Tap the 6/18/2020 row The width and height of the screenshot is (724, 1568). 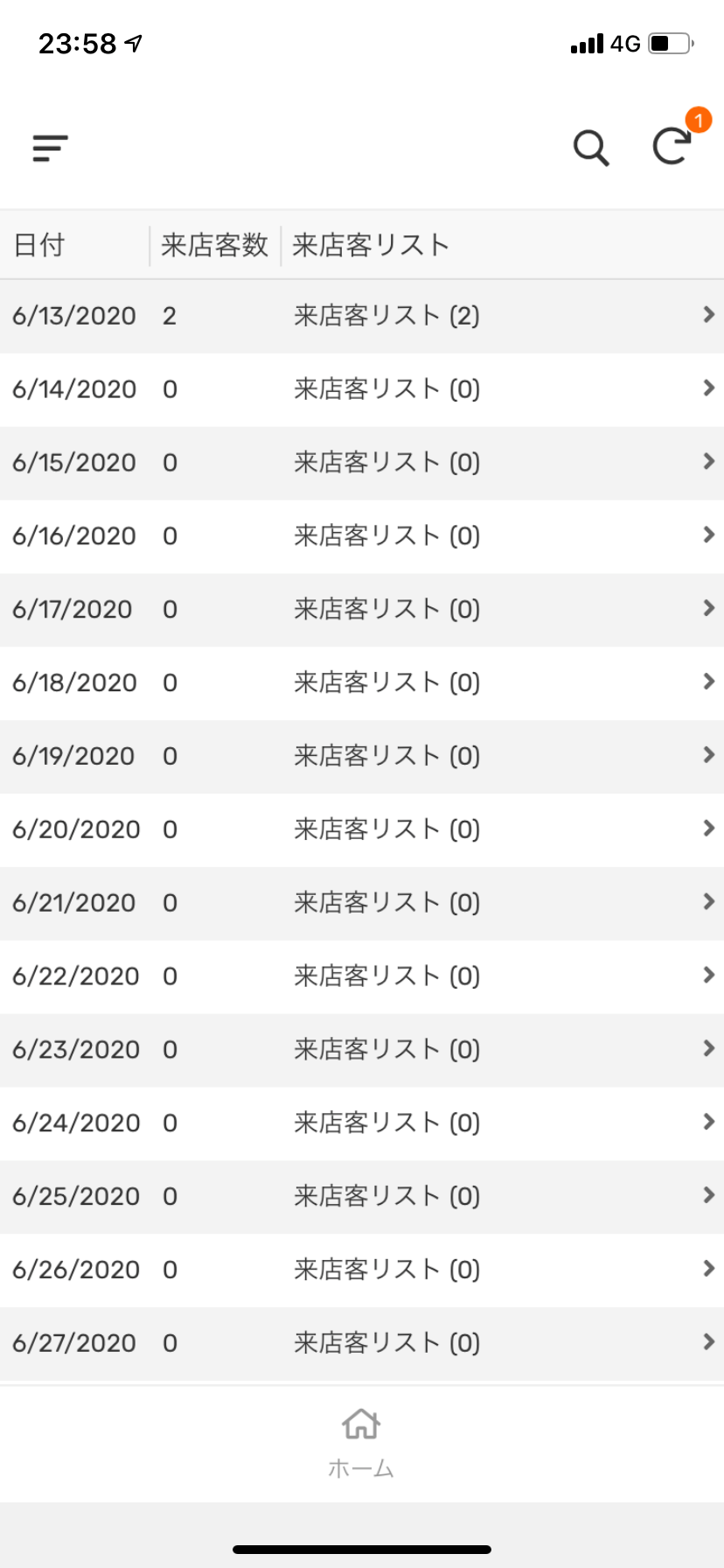coord(362,683)
